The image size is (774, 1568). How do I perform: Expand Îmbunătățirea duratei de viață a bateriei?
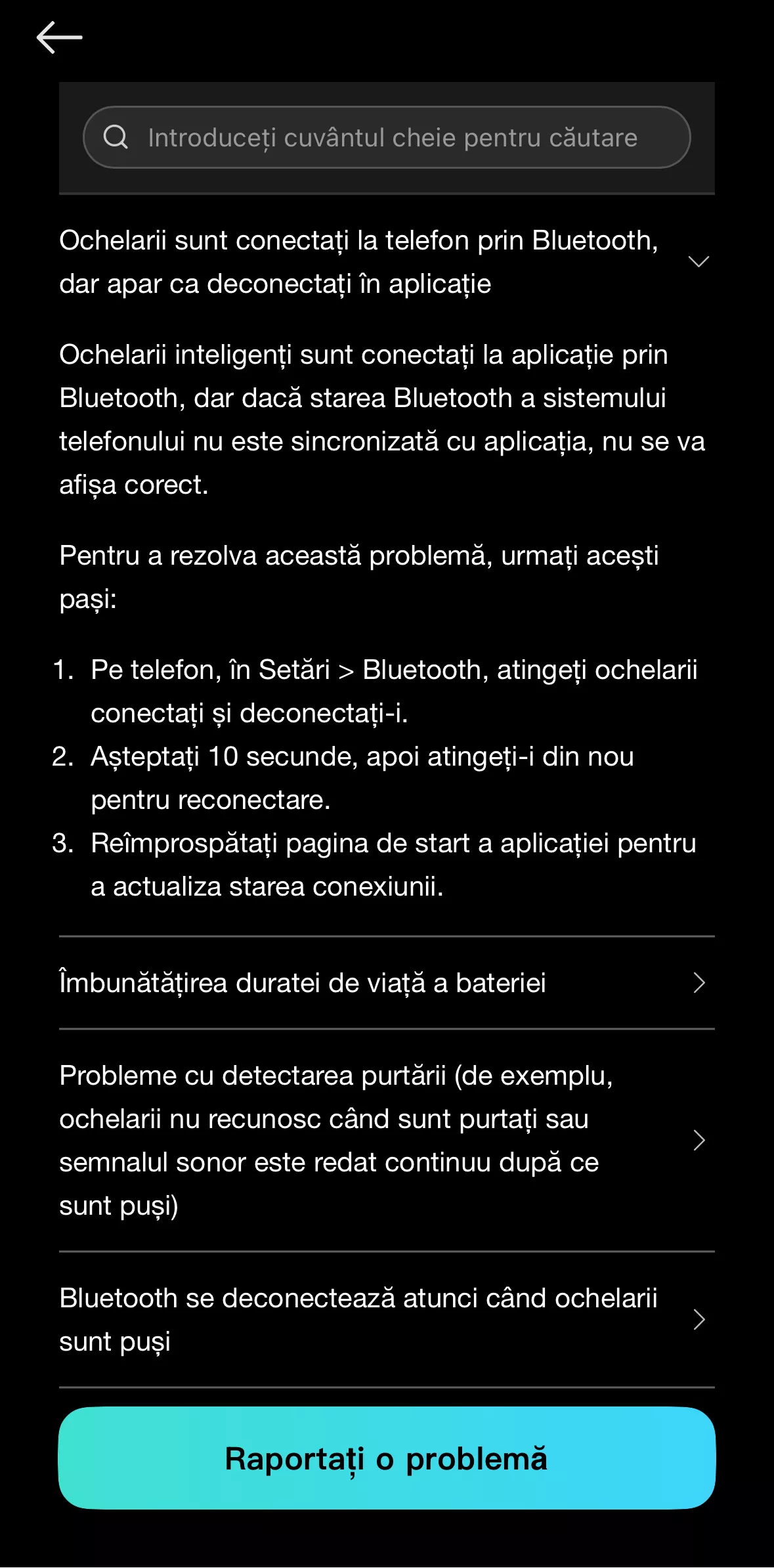(x=387, y=983)
